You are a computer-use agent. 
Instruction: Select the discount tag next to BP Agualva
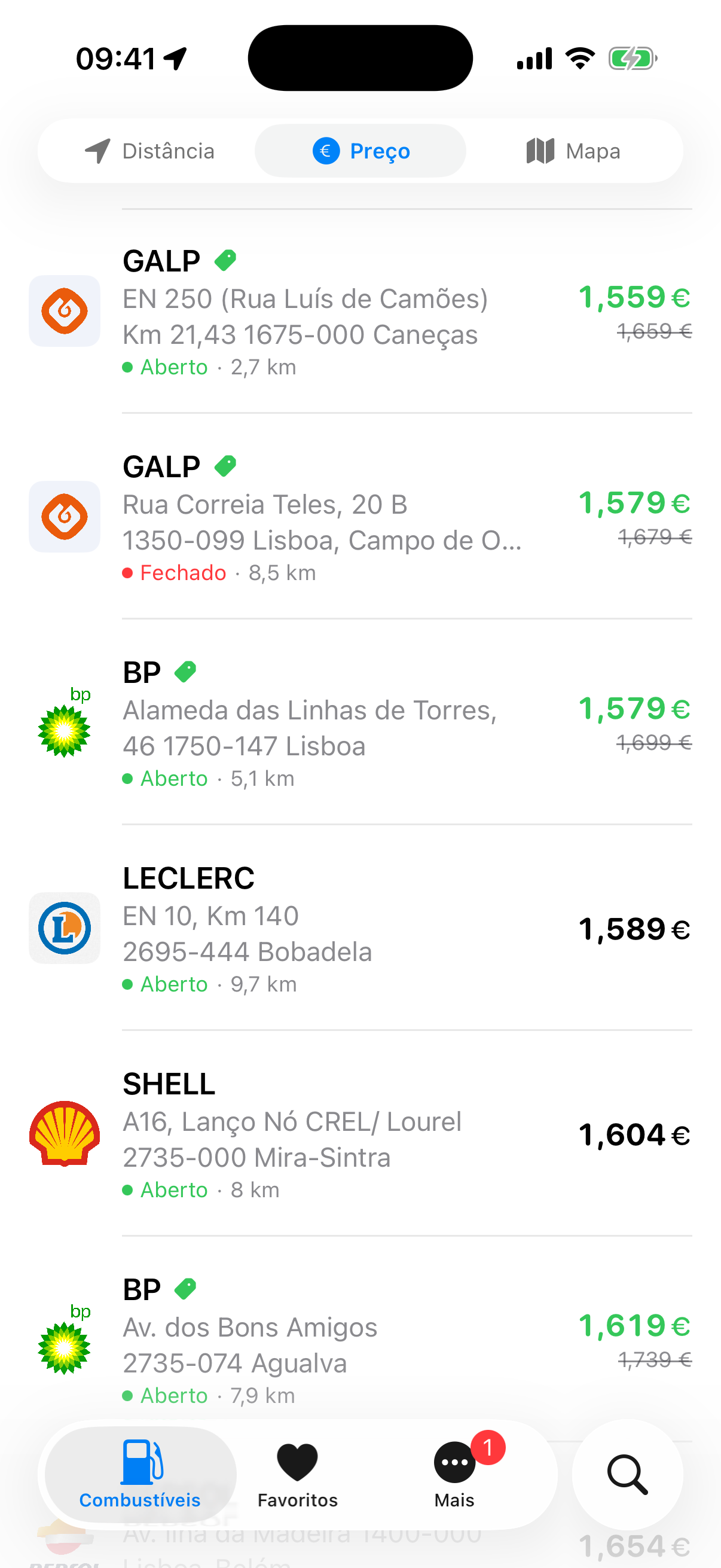click(x=186, y=1286)
